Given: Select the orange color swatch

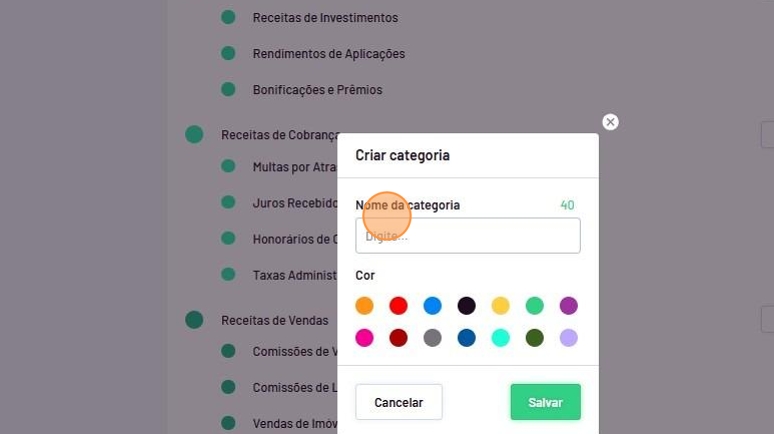Looking at the screenshot, I should tap(364, 306).
